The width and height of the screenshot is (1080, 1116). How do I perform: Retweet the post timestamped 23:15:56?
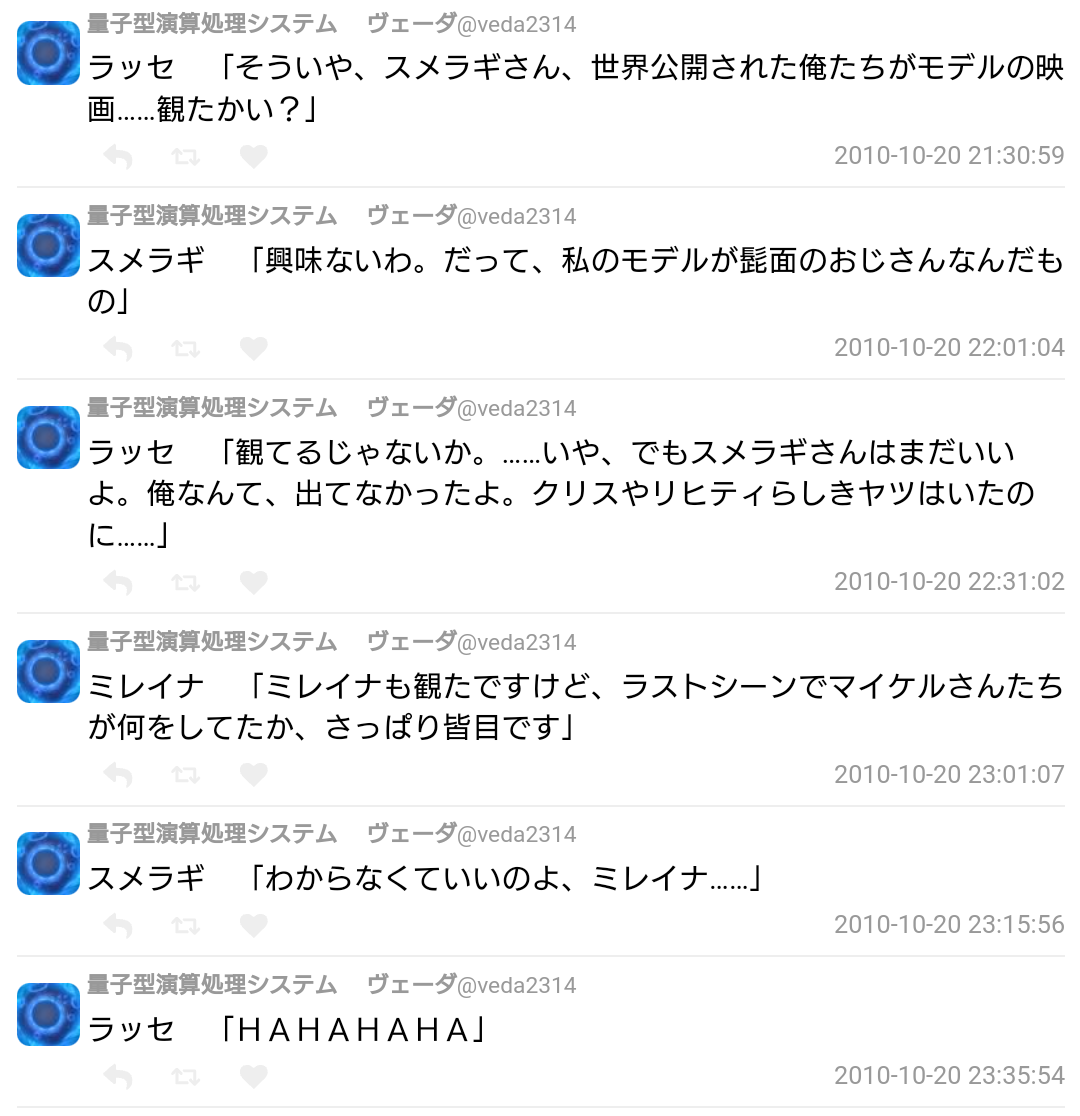(x=185, y=926)
